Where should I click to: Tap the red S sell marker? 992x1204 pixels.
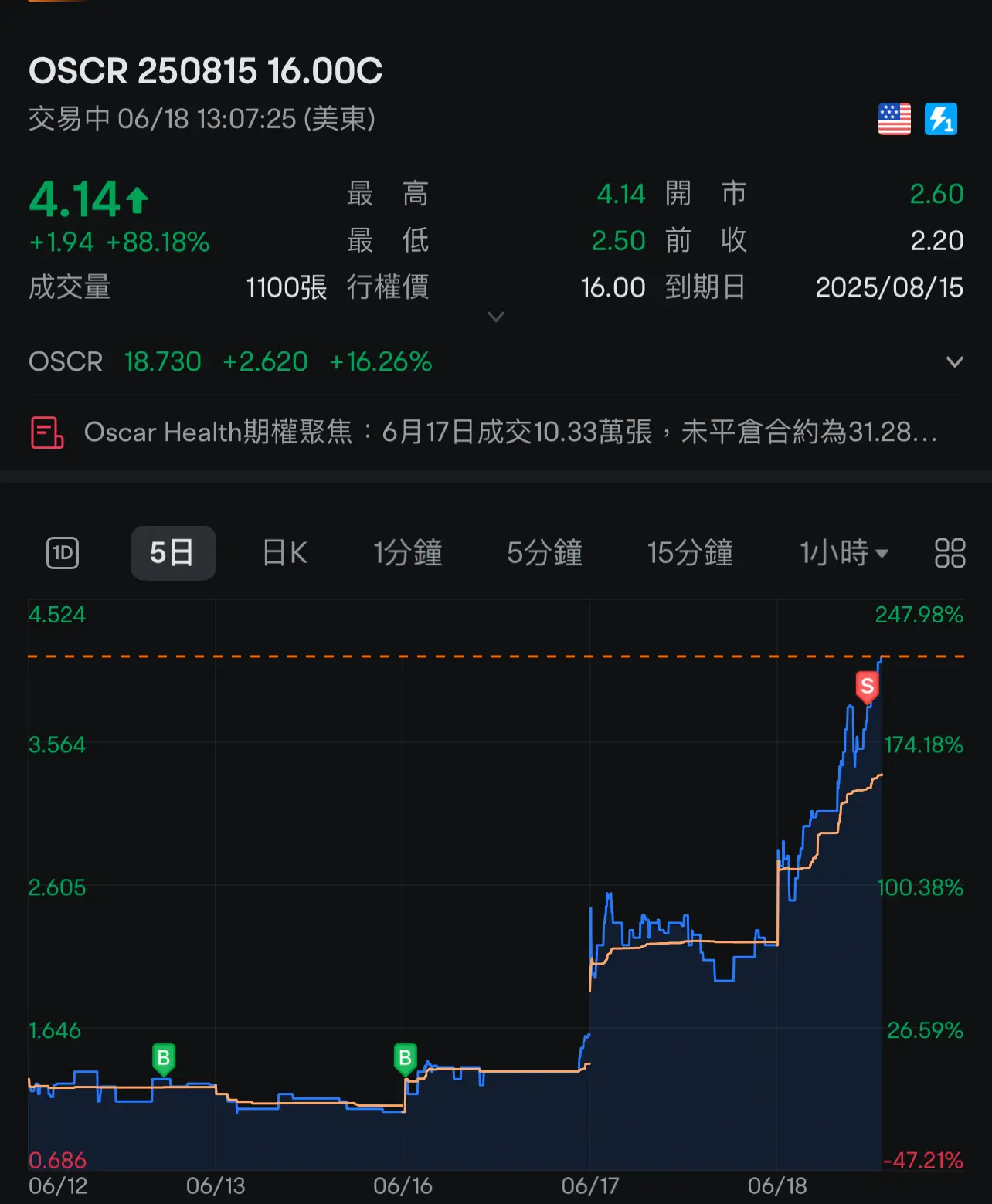click(867, 686)
